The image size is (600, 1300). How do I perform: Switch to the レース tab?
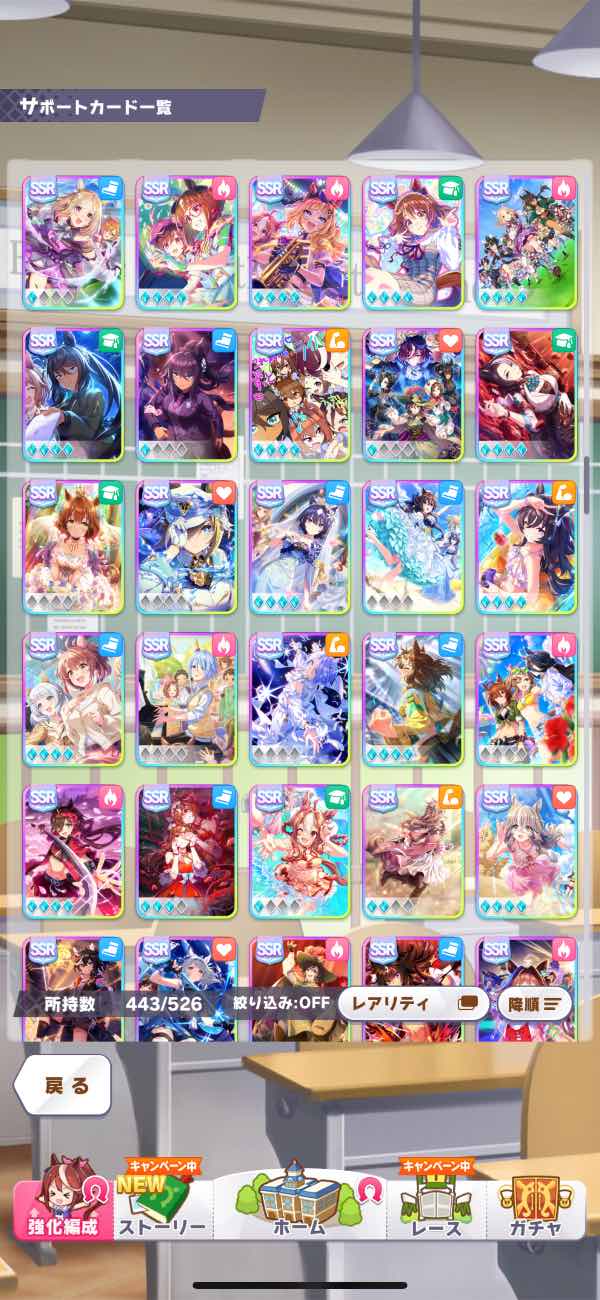coord(437,1210)
